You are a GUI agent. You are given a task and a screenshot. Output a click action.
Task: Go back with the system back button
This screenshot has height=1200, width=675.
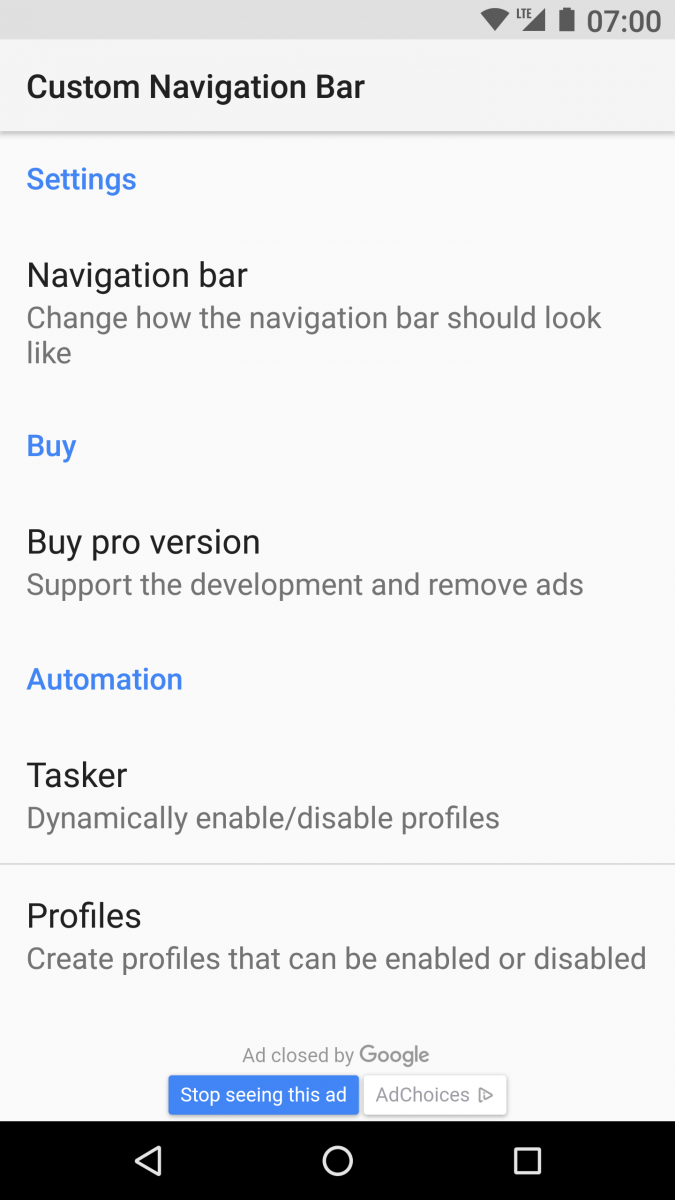pos(148,1160)
